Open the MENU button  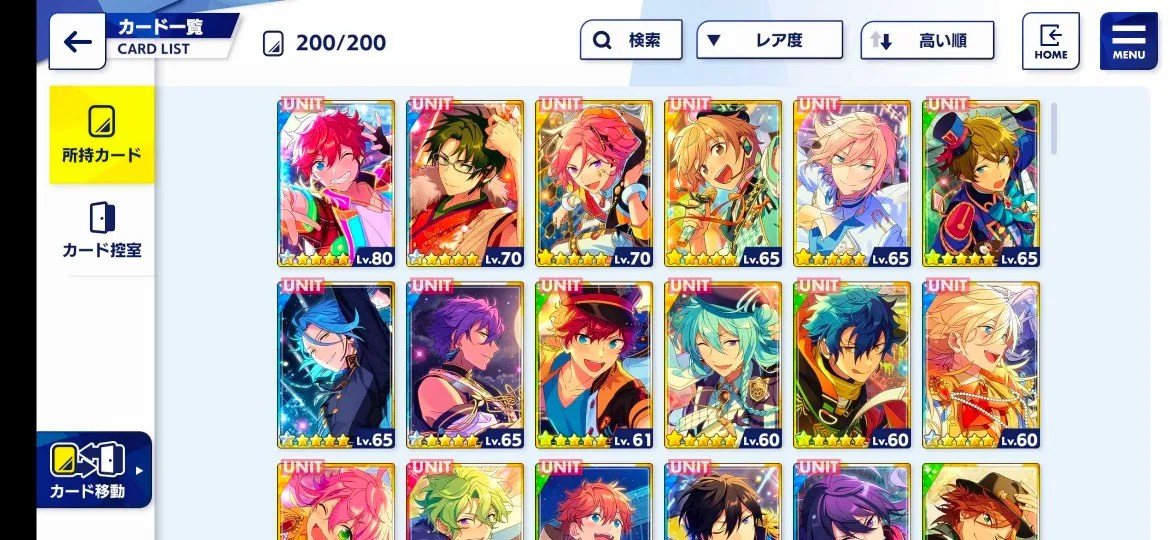(1128, 41)
